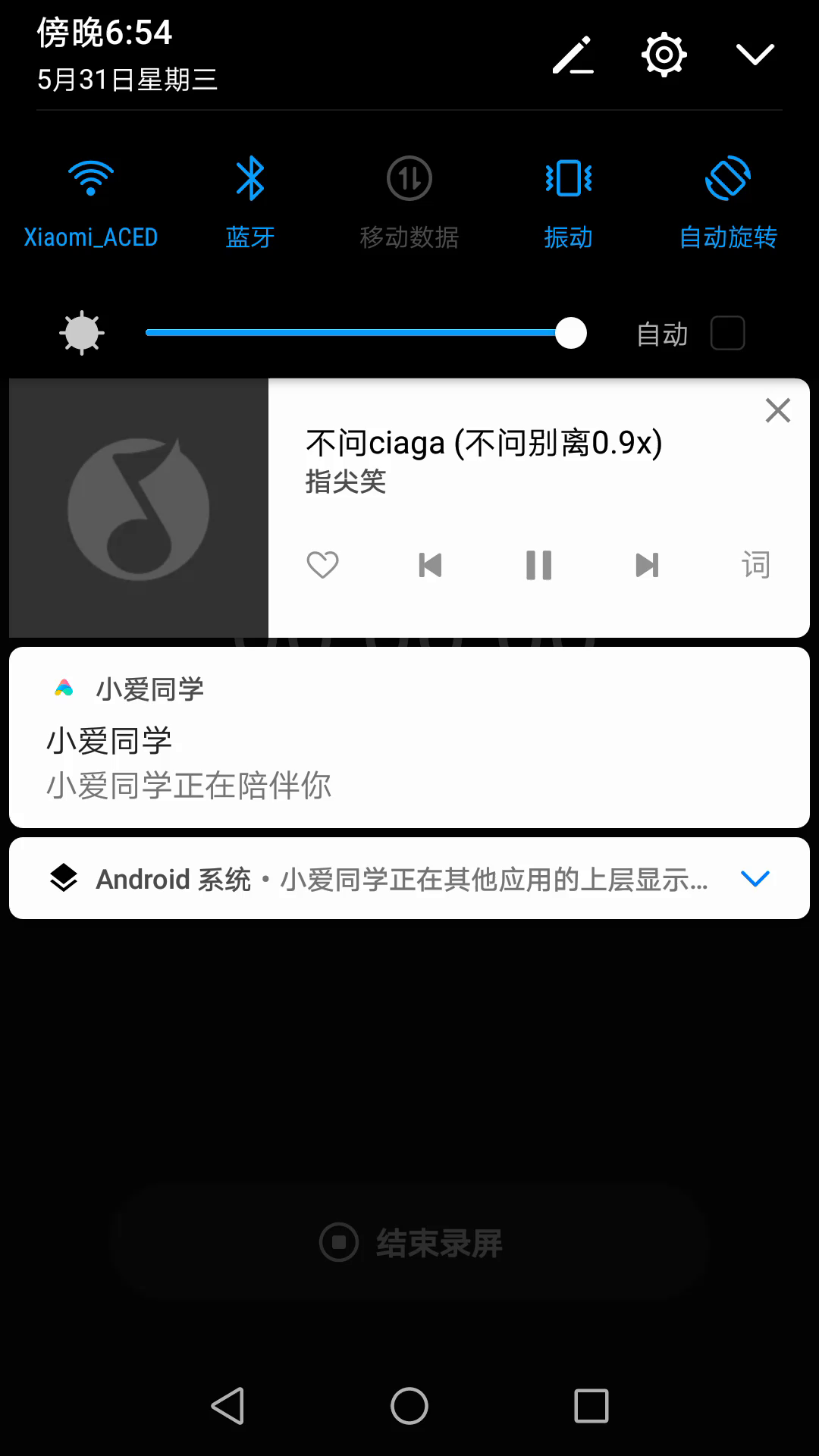Like the current song

322,565
